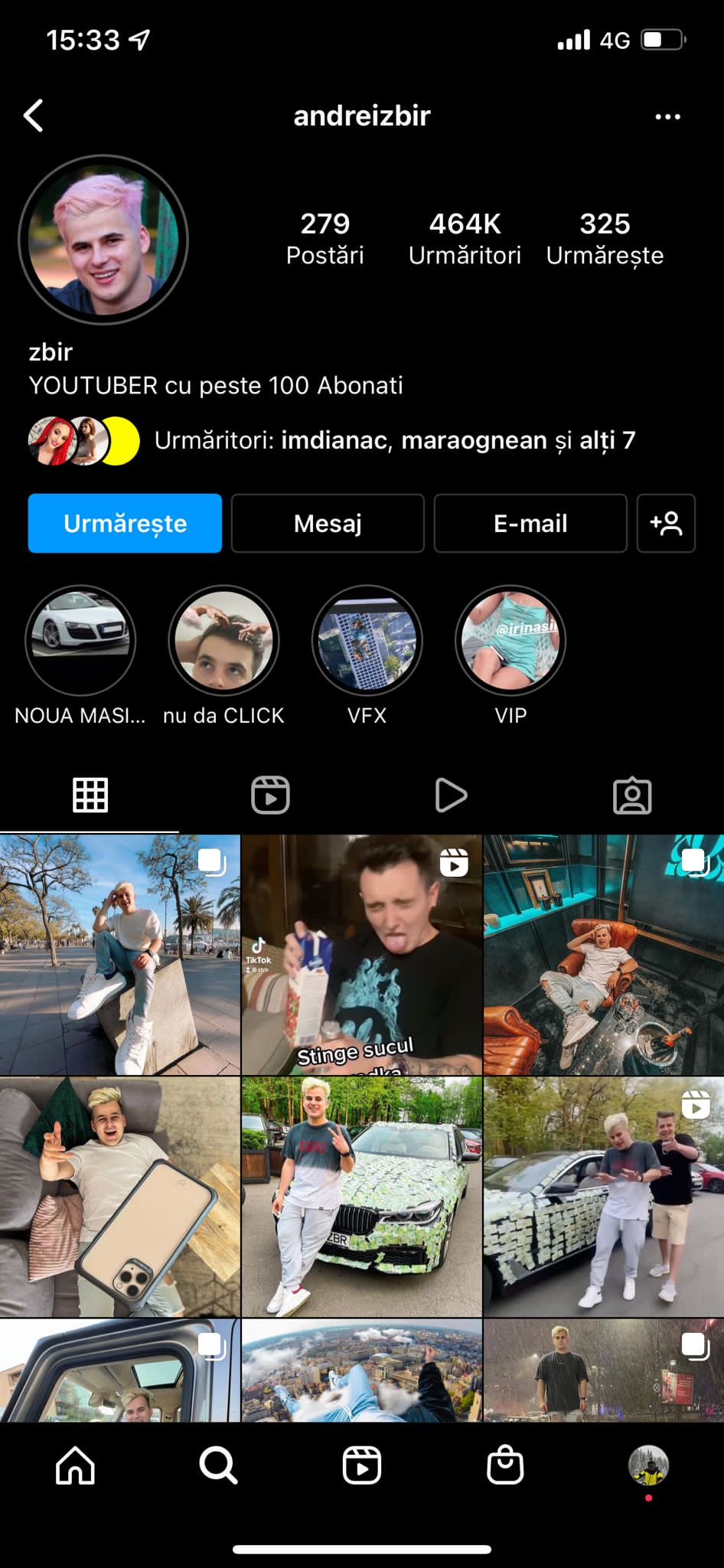Viewport: 724px width, 1568px height.
Task: Open the VFX story highlight
Action: (x=367, y=640)
